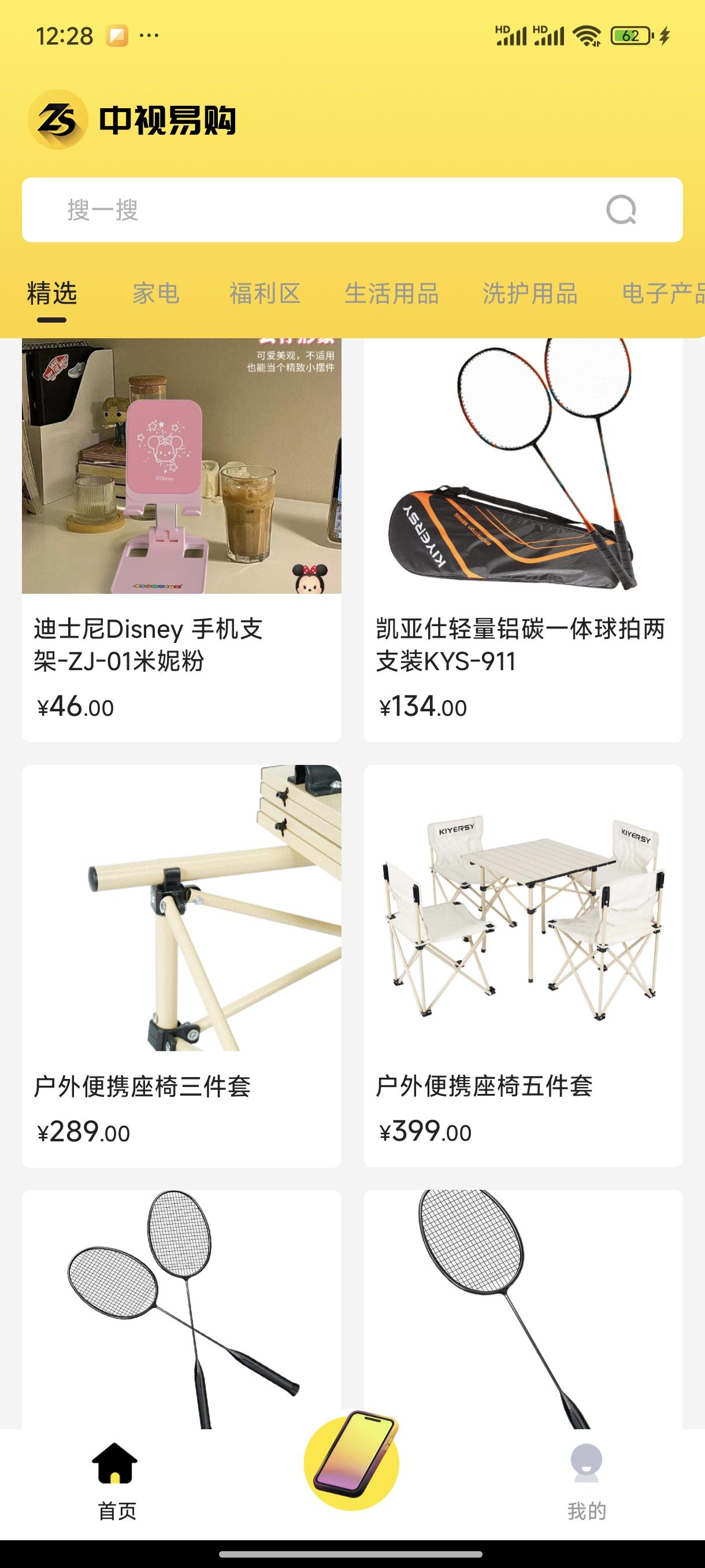Open the 迪士尼Disney 手机支架 product card
This screenshot has height=1568, width=705.
(181, 540)
